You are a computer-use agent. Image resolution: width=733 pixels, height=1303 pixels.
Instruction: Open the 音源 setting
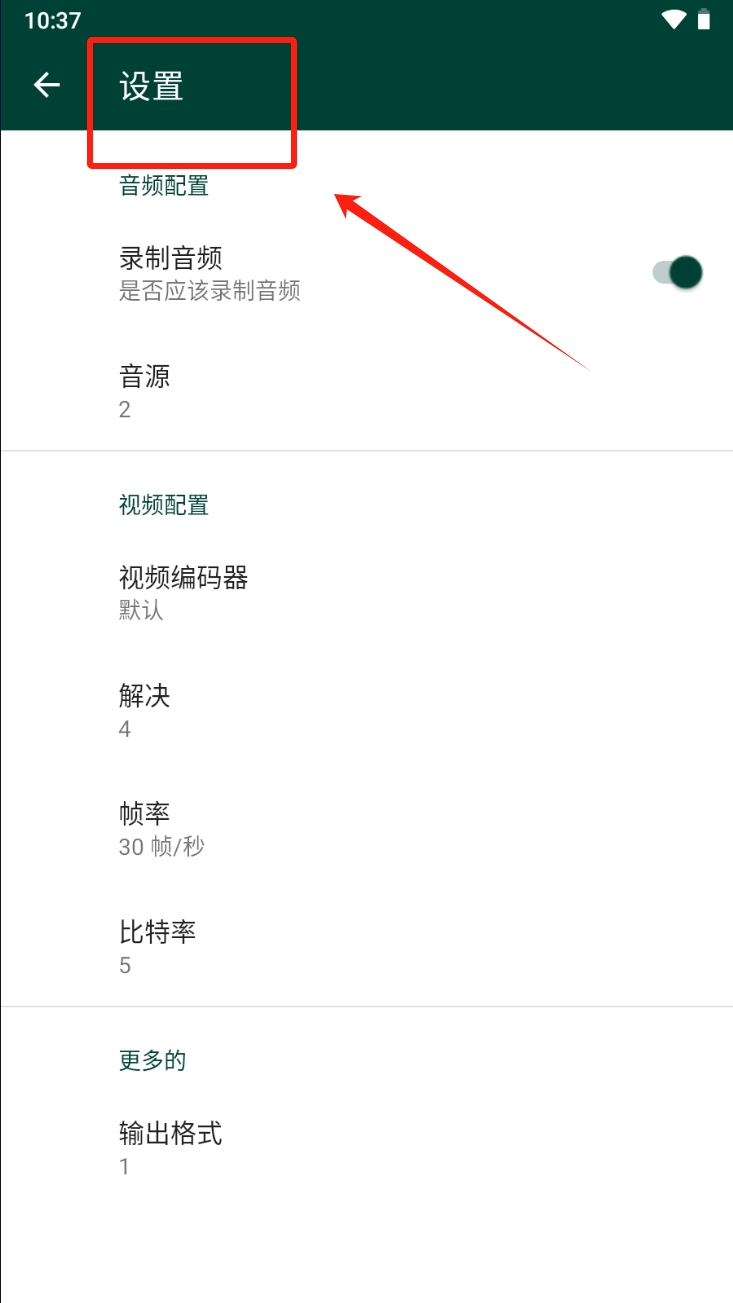[366, 391]
